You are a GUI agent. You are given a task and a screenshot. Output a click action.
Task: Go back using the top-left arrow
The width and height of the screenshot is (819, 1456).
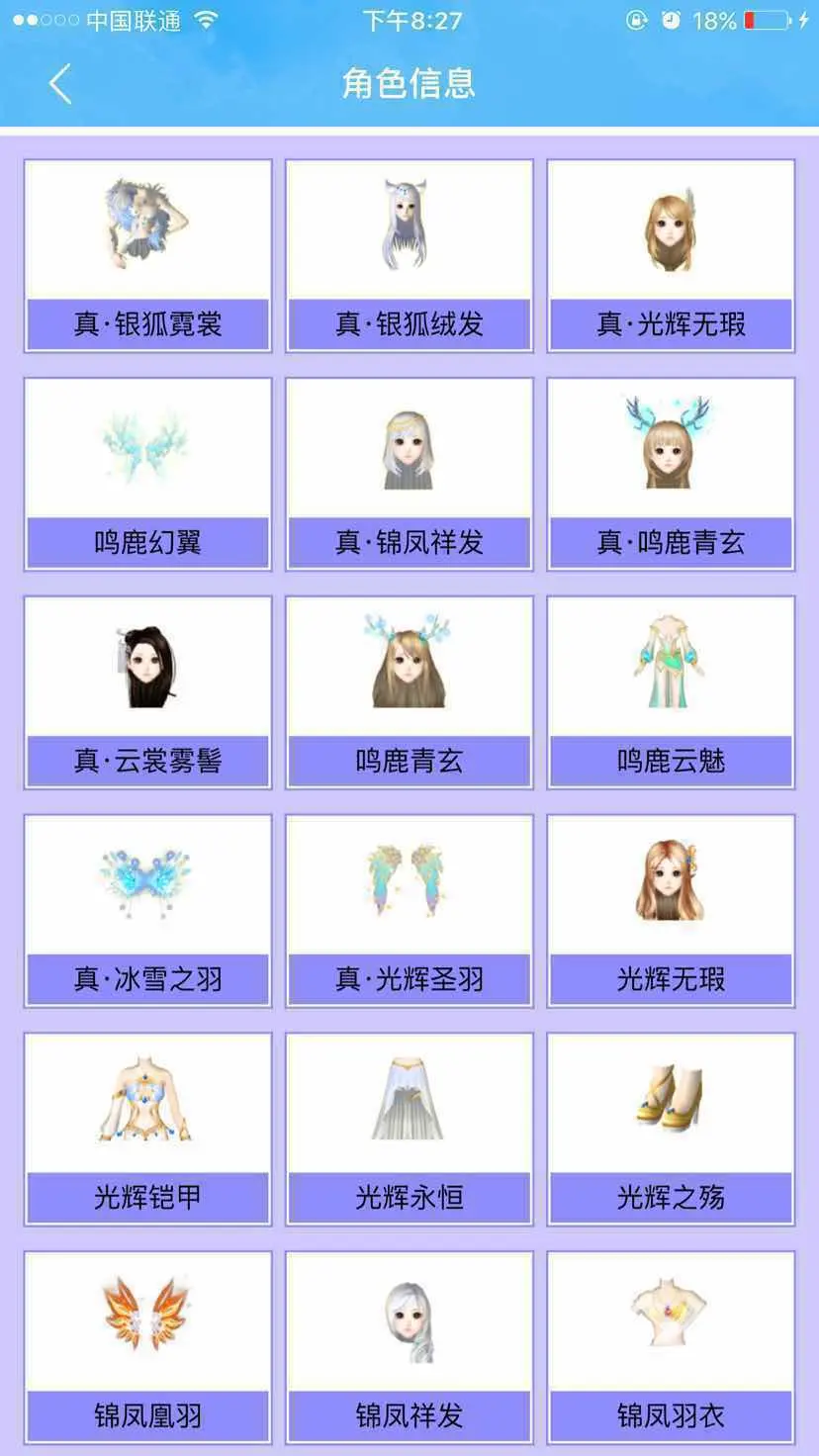tap(60, 84)
